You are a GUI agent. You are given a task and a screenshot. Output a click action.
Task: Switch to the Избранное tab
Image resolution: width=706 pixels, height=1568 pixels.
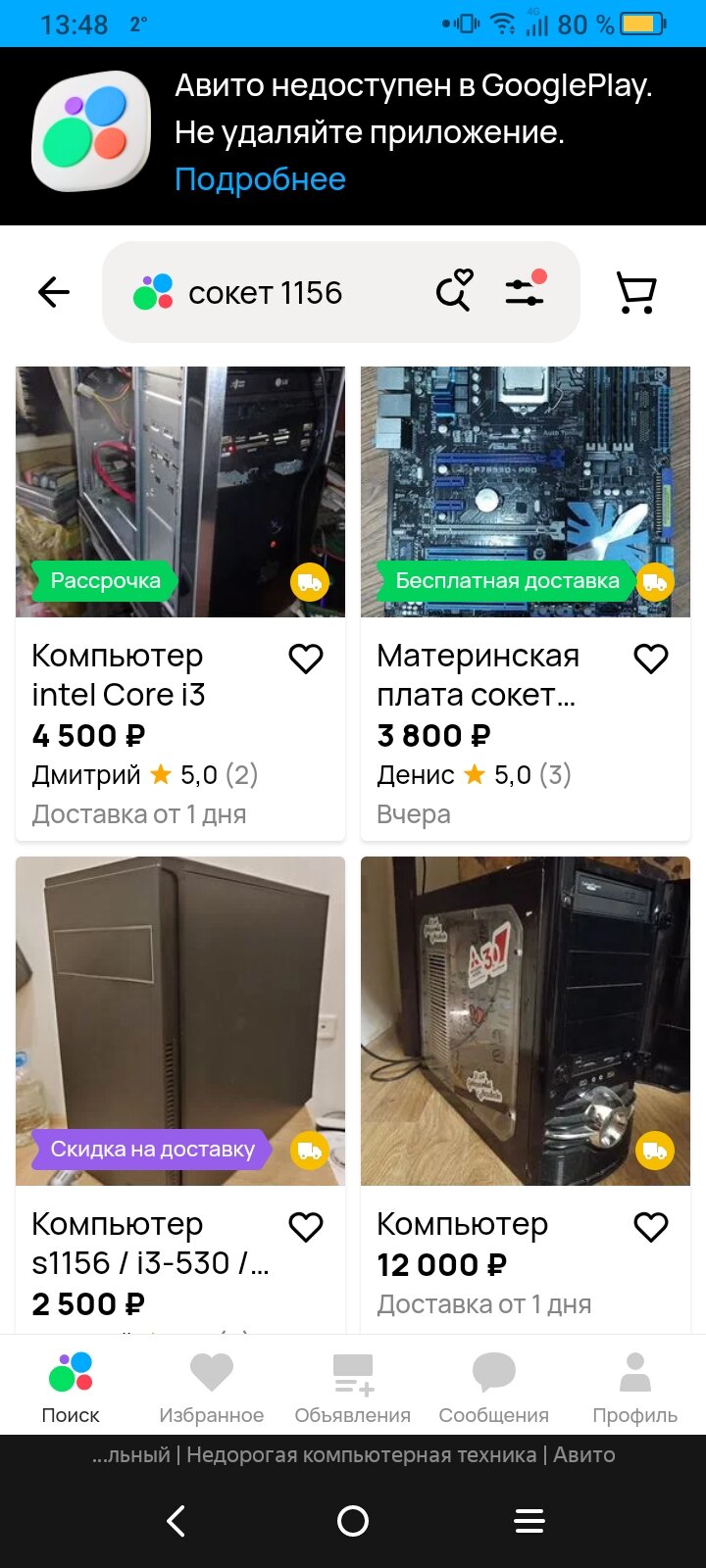point(212,1386)
